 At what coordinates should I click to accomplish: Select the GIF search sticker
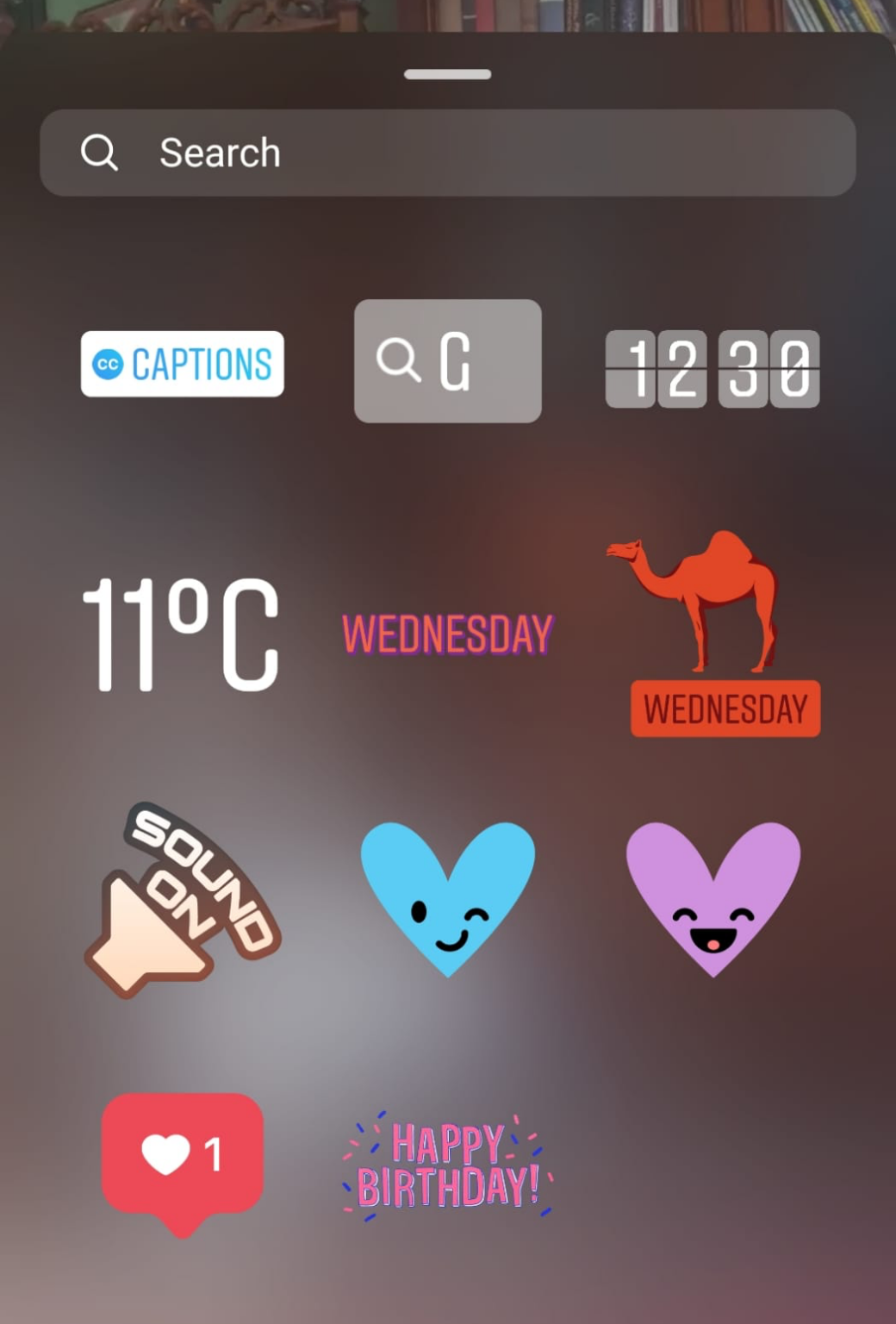(447, 360)
